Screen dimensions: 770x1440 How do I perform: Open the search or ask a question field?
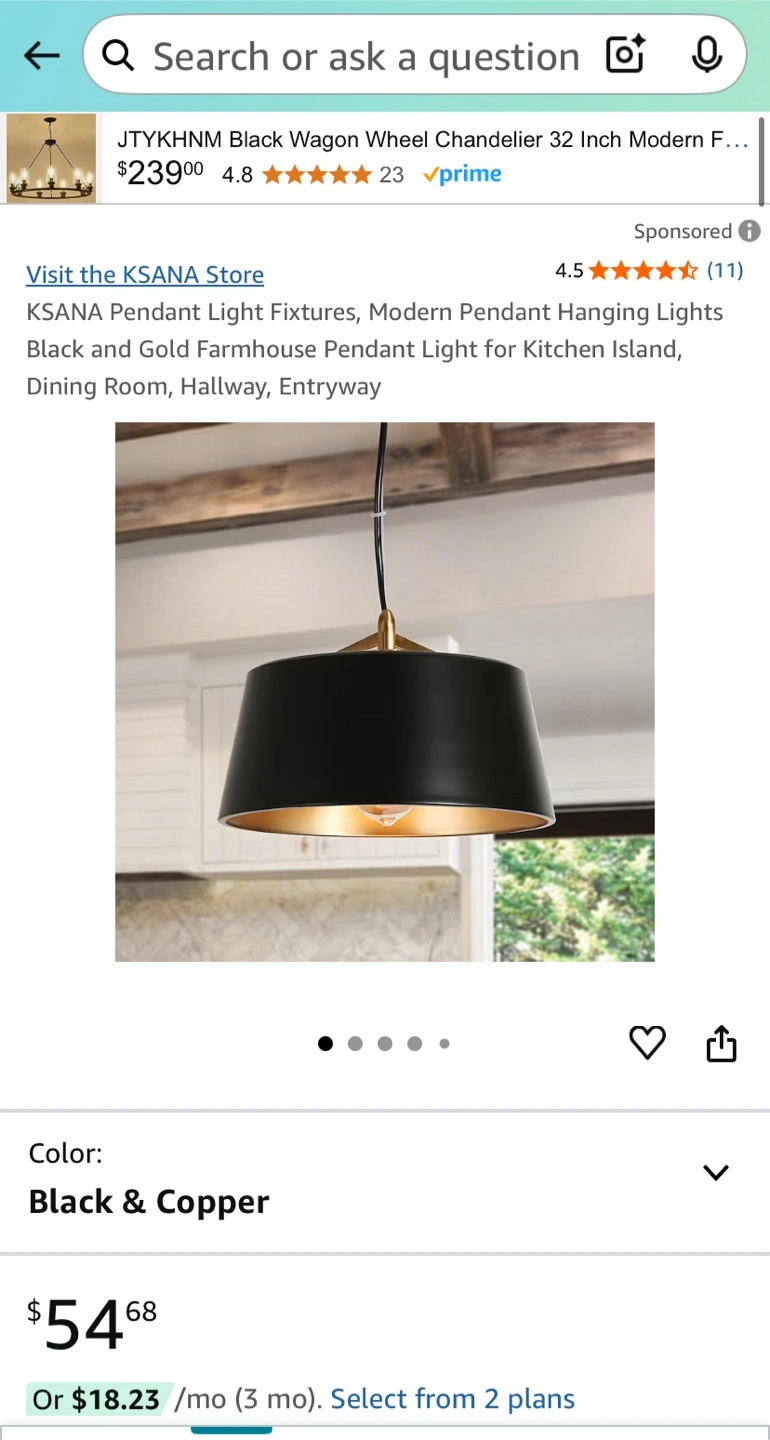point(365,57)
